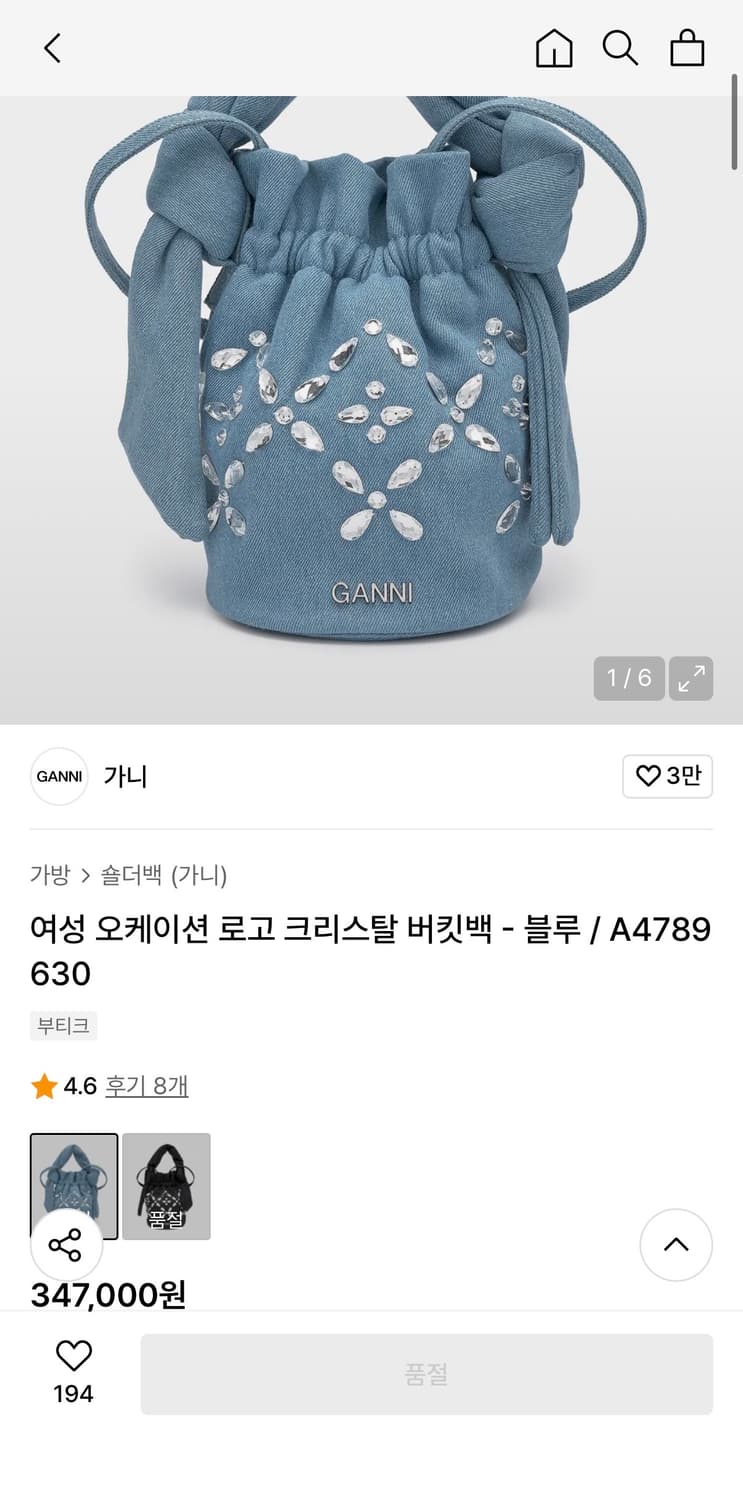The width and height of the screenshot is (743, 1500).
Task: Tap the back arrow to return
Action: [x=52, y=47]
